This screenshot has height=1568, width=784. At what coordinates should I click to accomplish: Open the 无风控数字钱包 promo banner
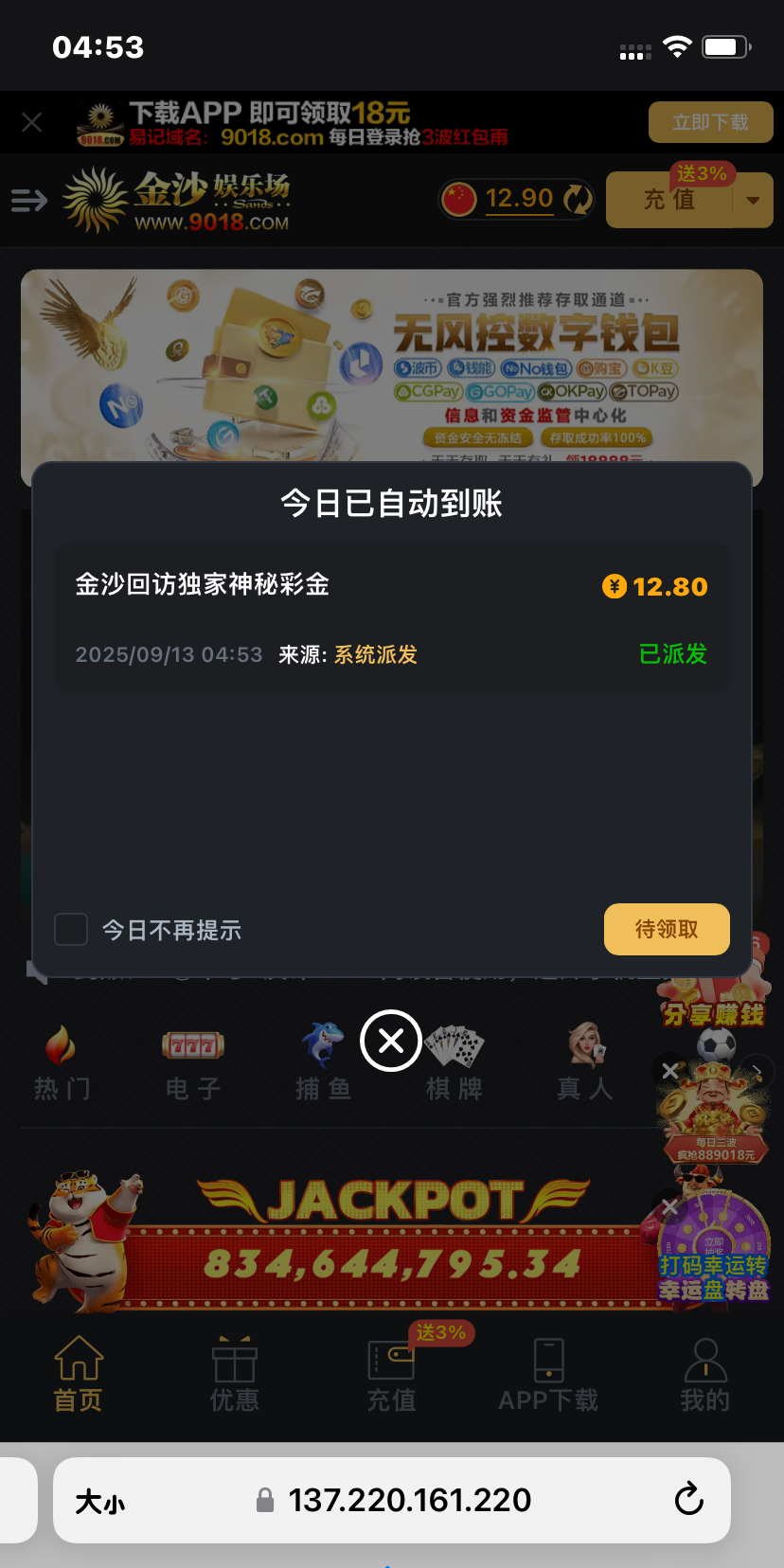point(392,365)
